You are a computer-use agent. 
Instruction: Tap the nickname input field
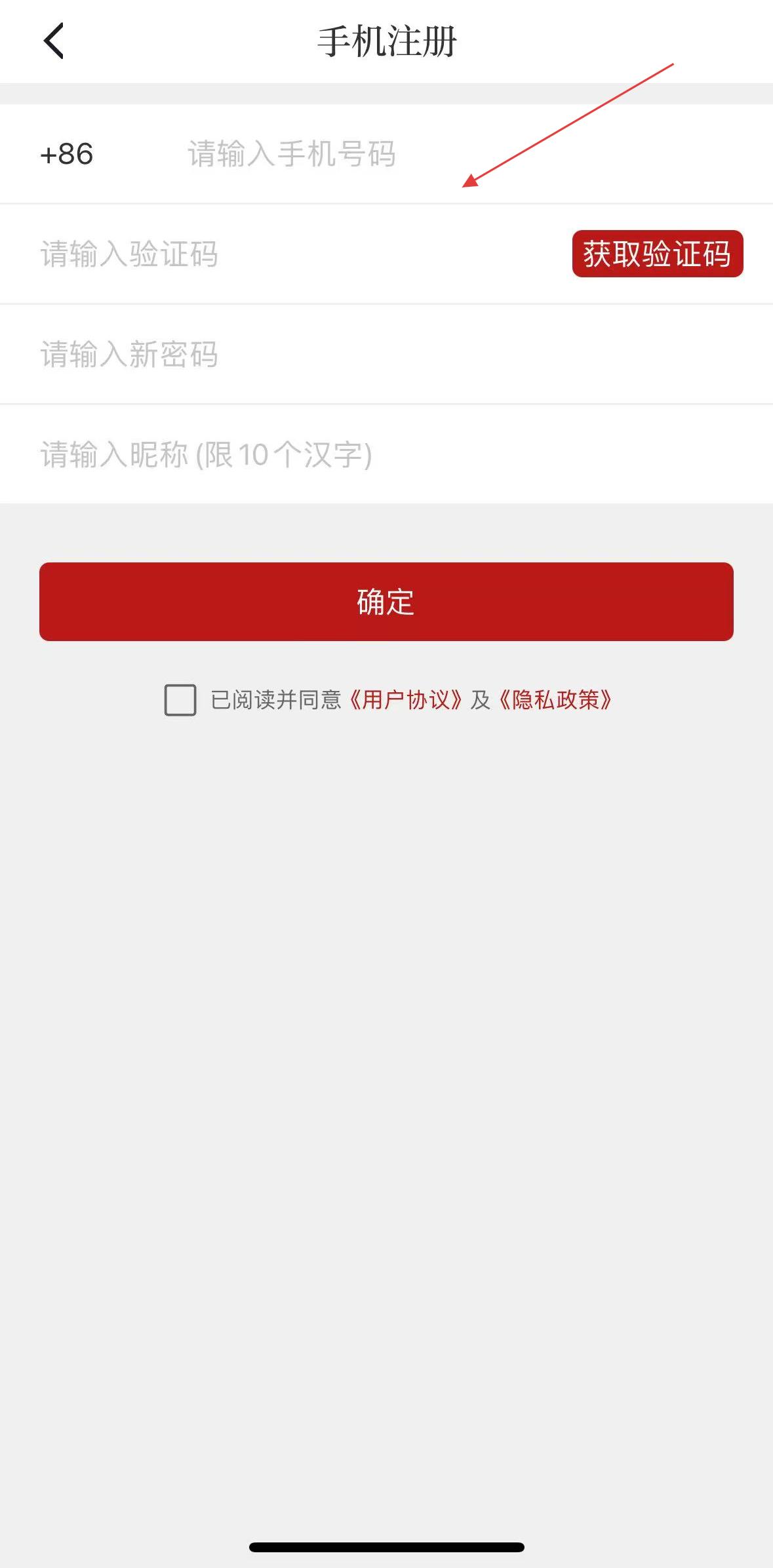click(386, 454)
